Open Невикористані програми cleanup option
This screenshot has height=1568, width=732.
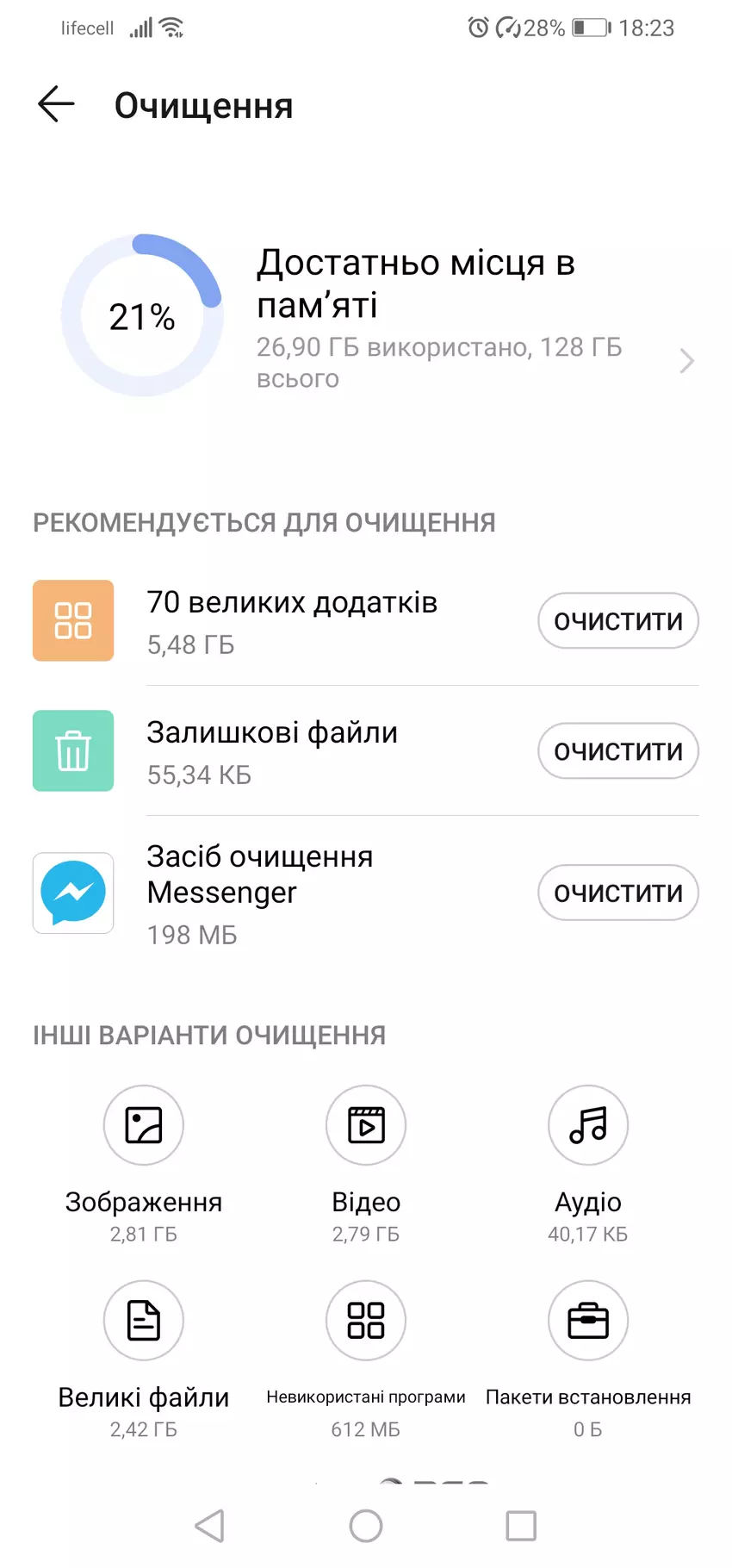coord(366,1321)
